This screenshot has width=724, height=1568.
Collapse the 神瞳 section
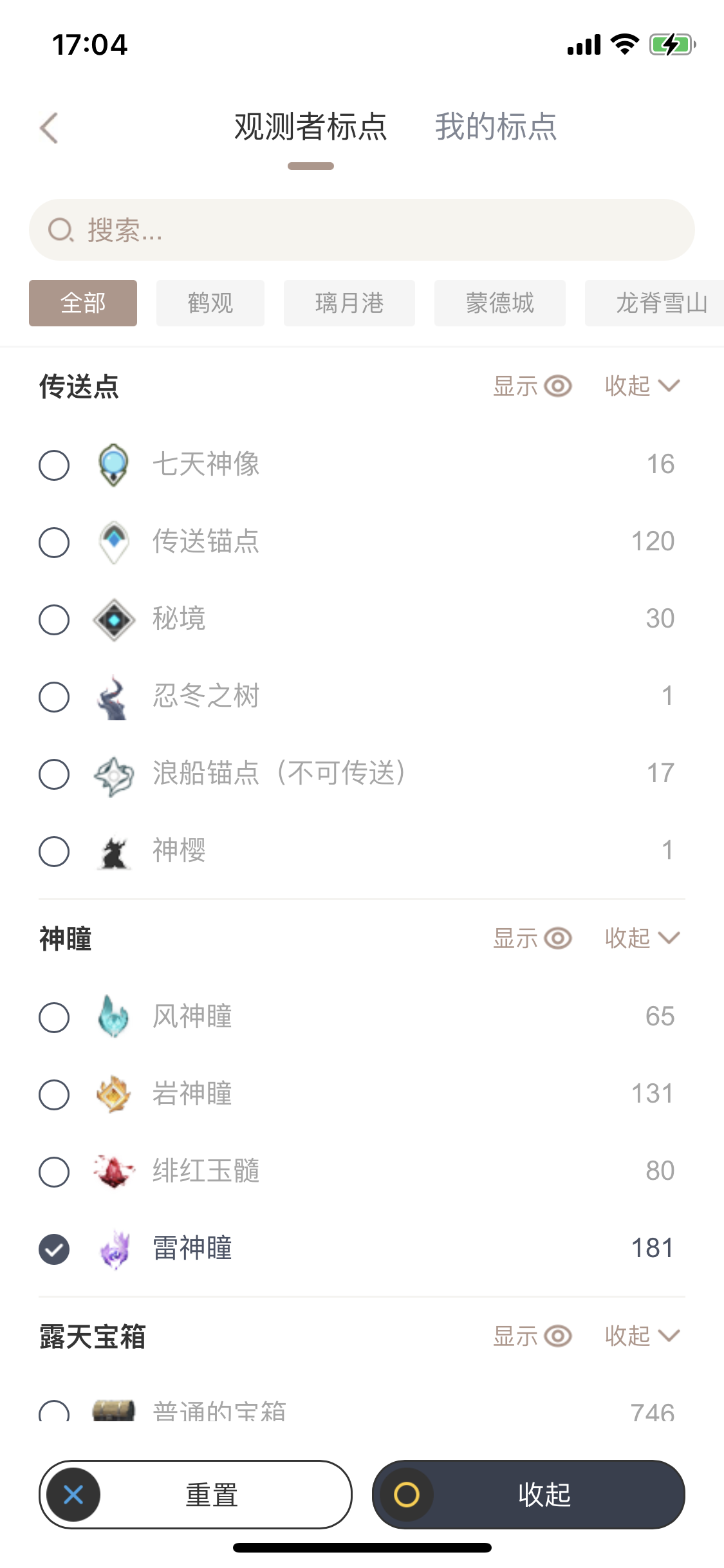(642, 938)
